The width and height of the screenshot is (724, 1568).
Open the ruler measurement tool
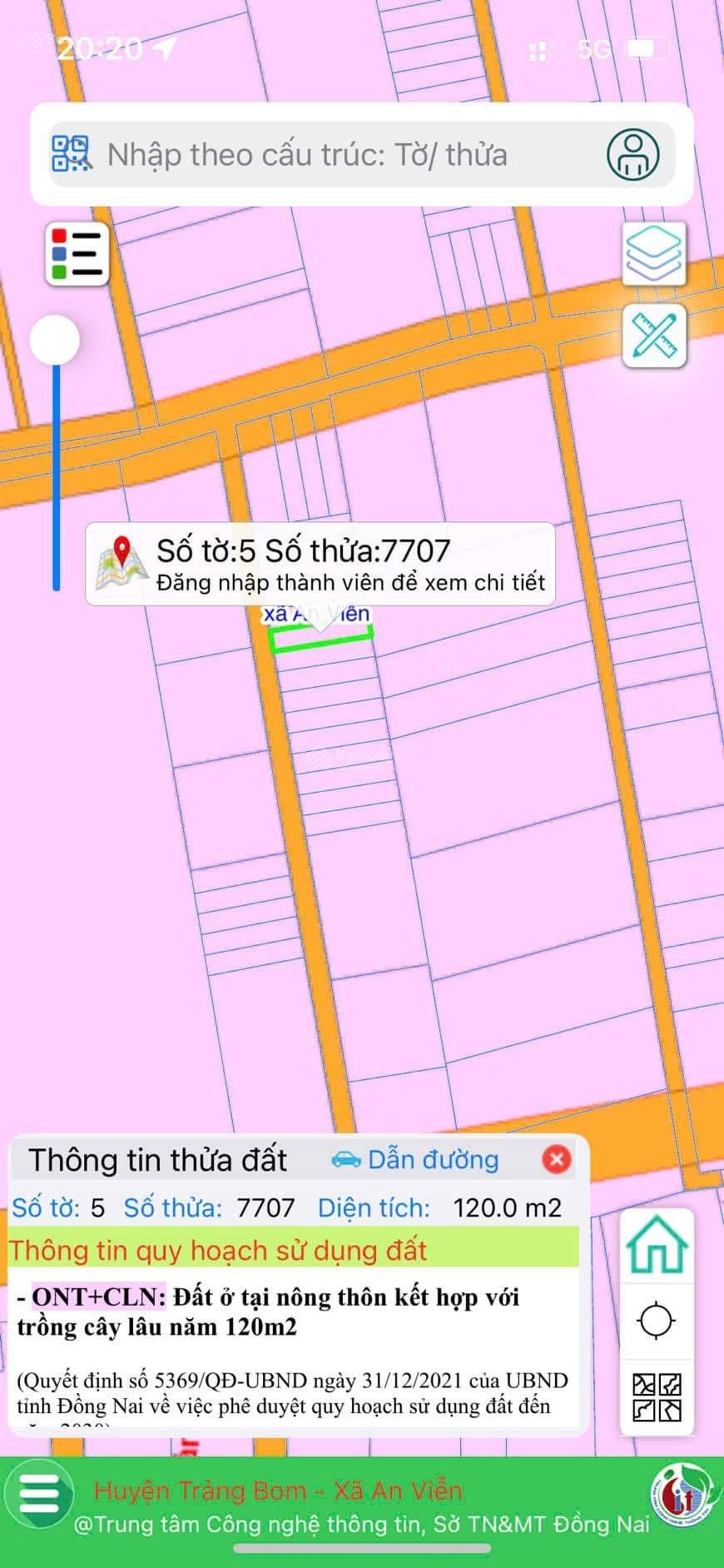pyautogui.click(x=654, y=336)
